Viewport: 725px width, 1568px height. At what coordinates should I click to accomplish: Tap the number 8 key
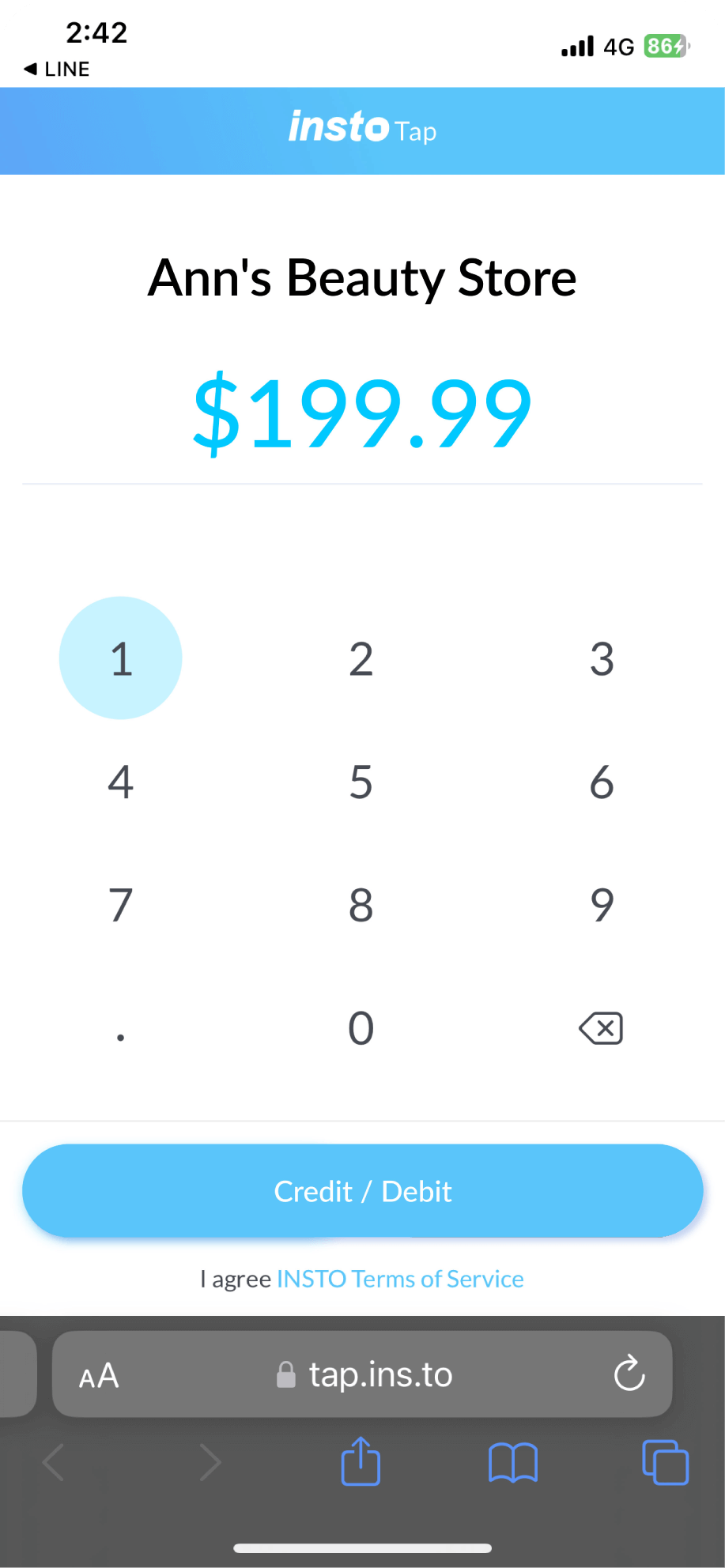tap(361, 905)
